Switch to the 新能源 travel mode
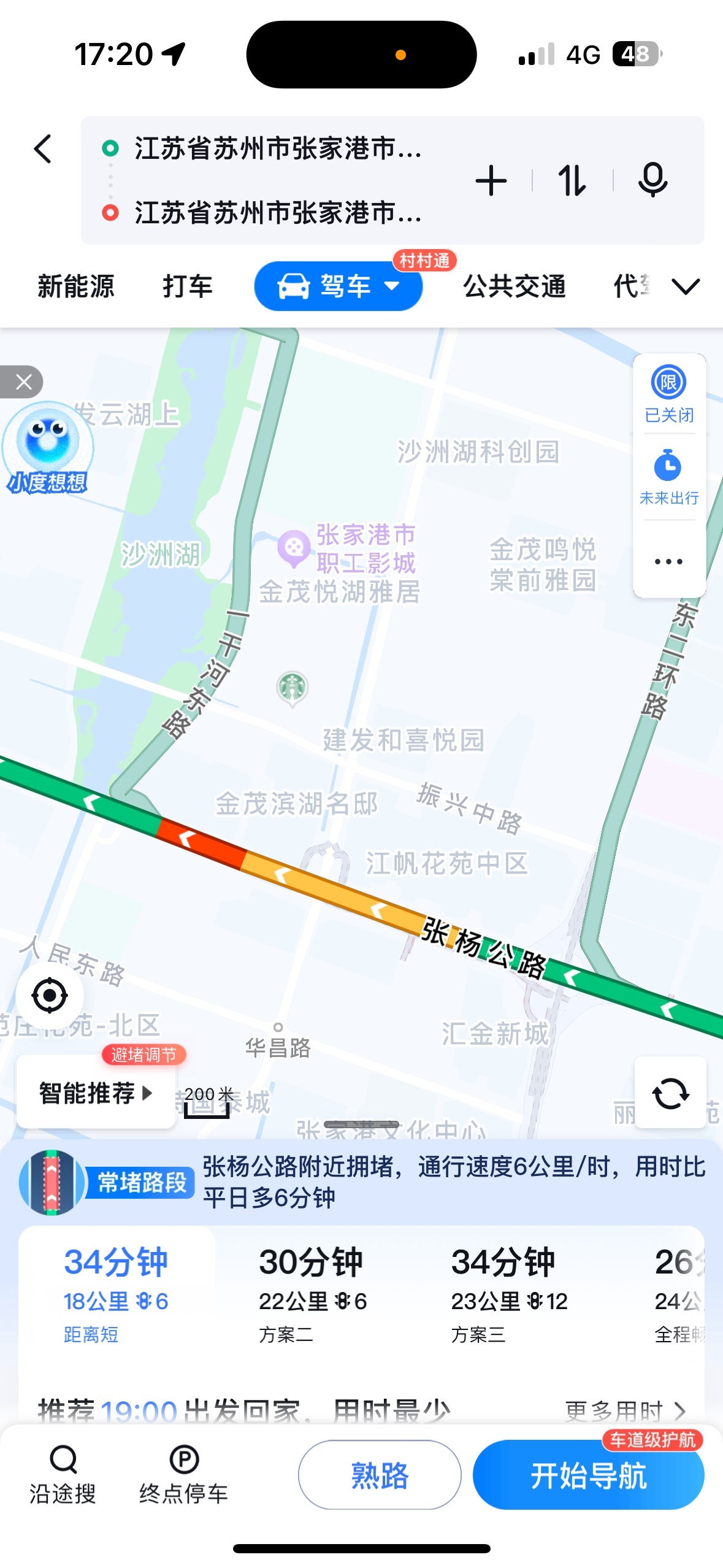The width and height of the screenshot is (723, 1568). [x=76, y=286]
